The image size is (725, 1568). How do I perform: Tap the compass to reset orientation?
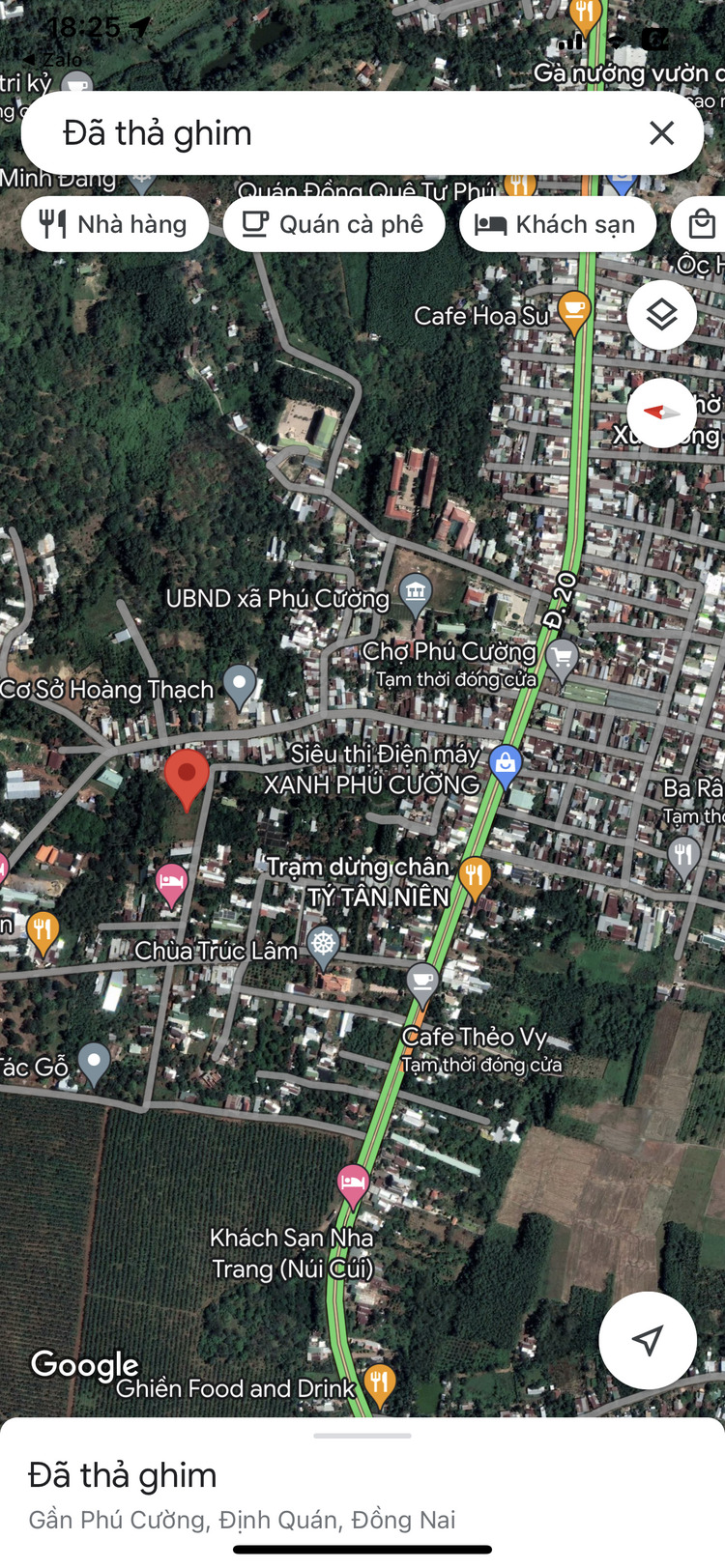(x=661, y=413)
